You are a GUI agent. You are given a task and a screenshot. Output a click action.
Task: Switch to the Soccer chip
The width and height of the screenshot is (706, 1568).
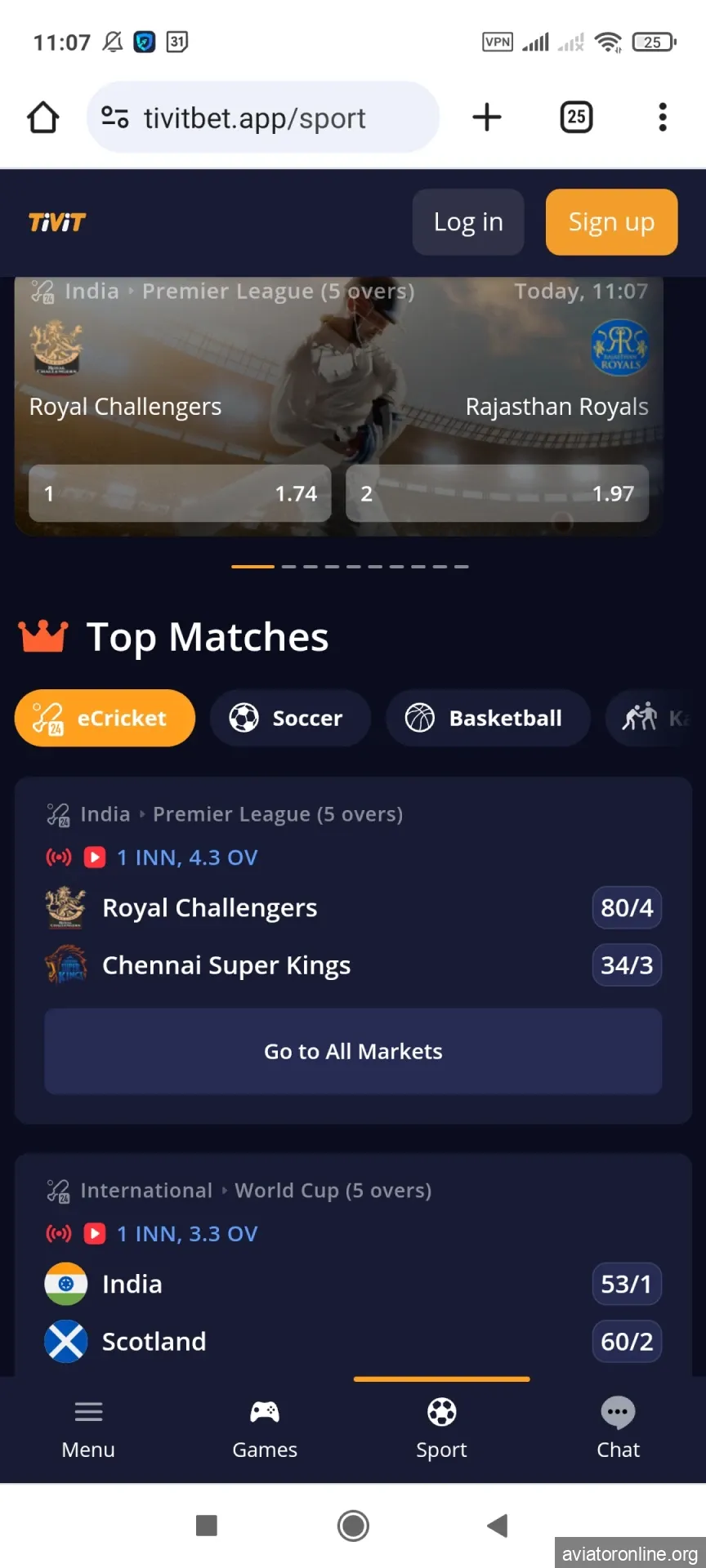290,718
